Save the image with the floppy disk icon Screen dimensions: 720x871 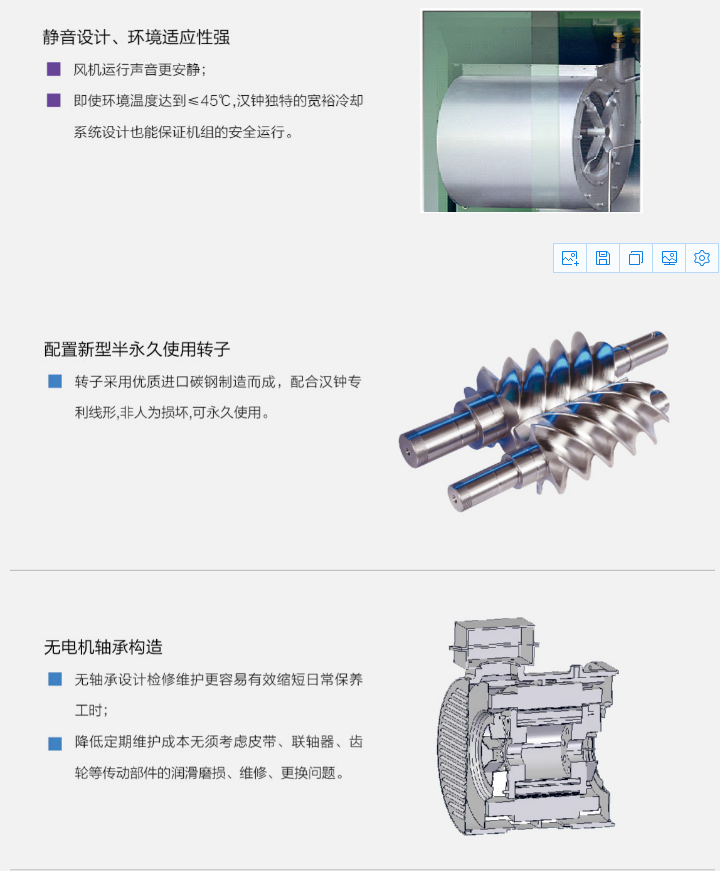[603, 258]
